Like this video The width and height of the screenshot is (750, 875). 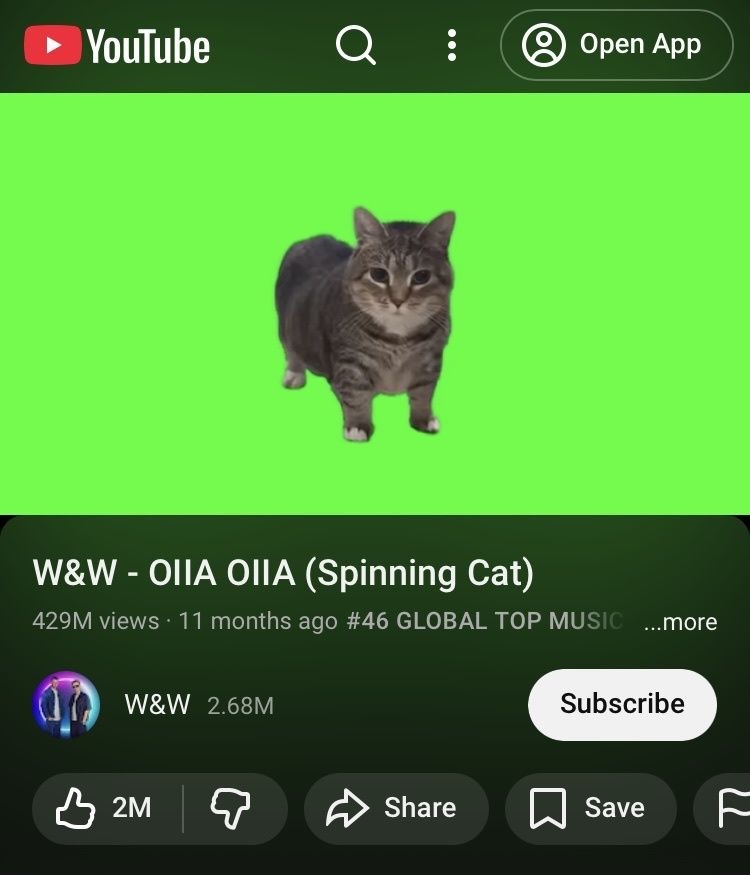pos(106,808)
